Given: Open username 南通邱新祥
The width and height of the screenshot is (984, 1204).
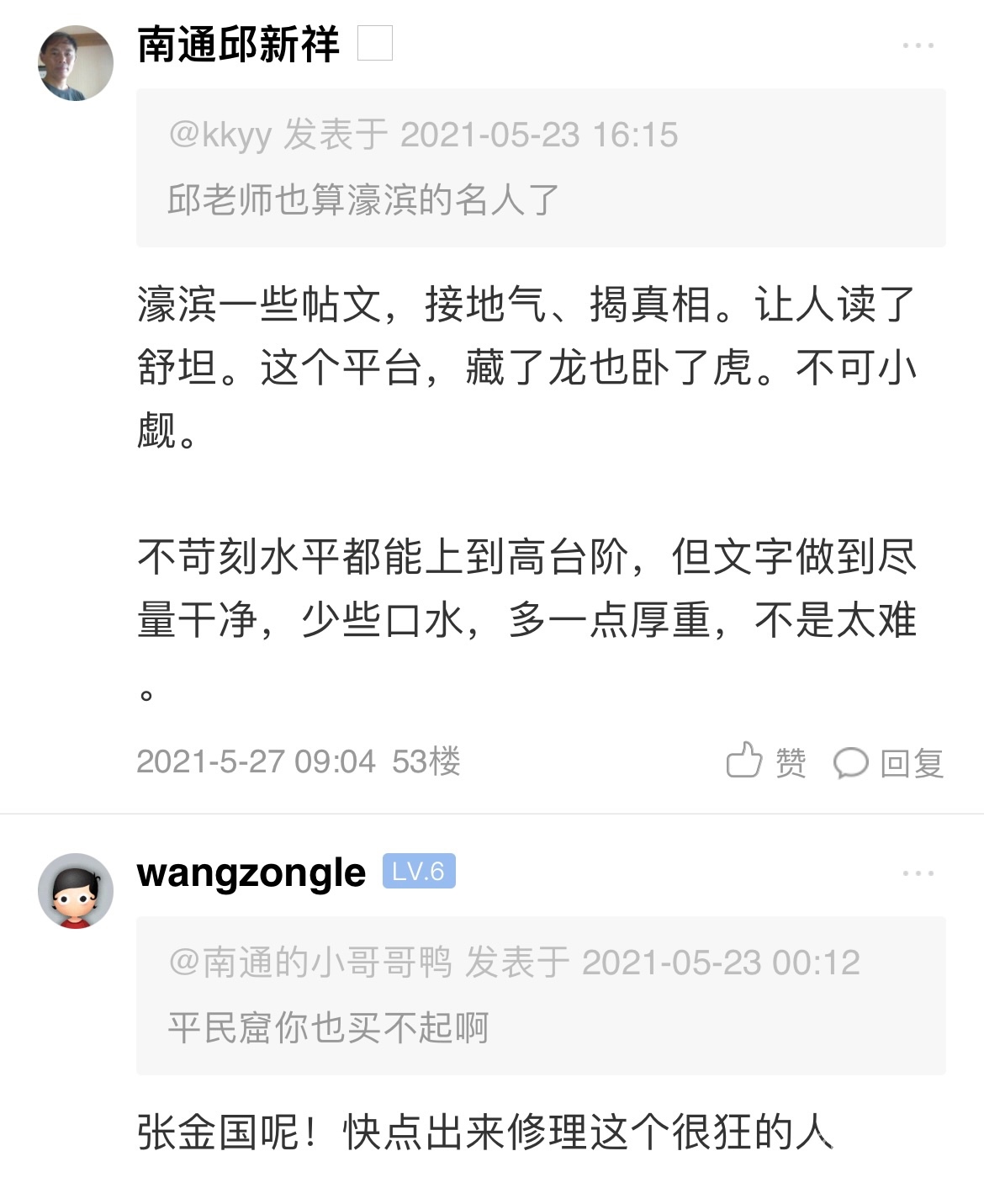Looking at the screenshot, I should (x=238, y=45).
